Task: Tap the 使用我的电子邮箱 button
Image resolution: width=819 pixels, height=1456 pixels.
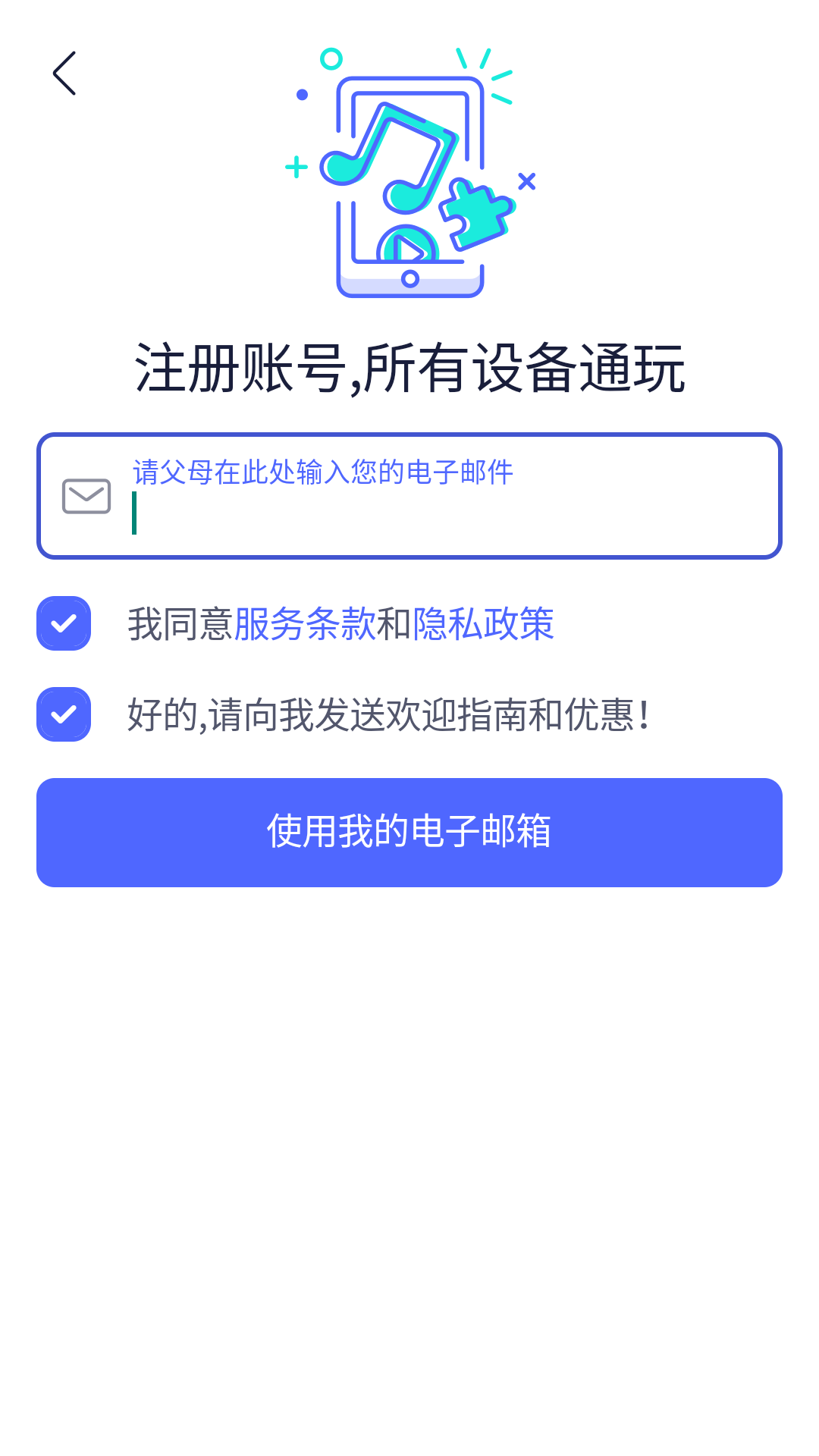Action: pos(409,832)
